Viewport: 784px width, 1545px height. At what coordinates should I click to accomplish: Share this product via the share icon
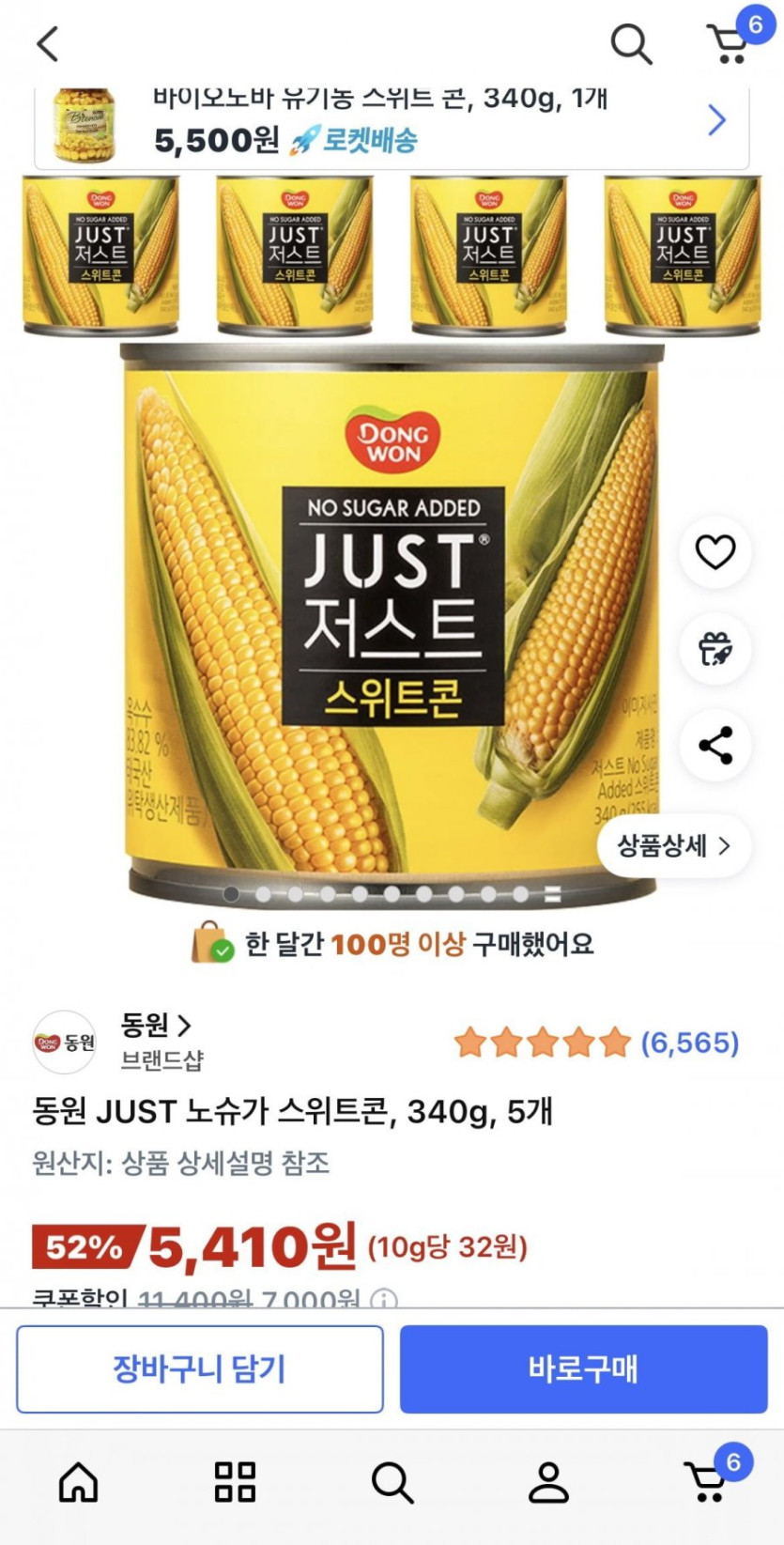715,745
